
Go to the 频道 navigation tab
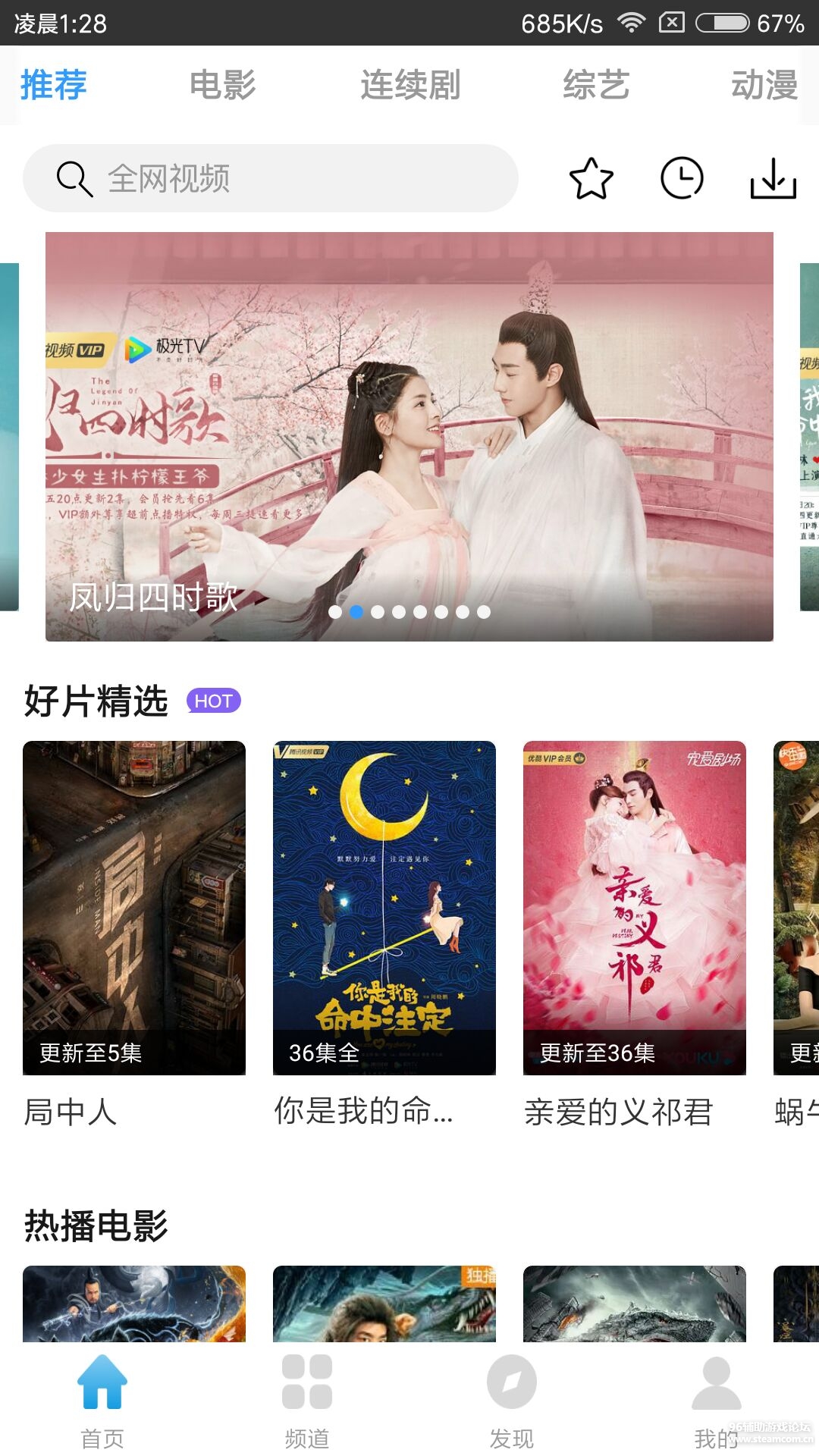(307, 1401)
